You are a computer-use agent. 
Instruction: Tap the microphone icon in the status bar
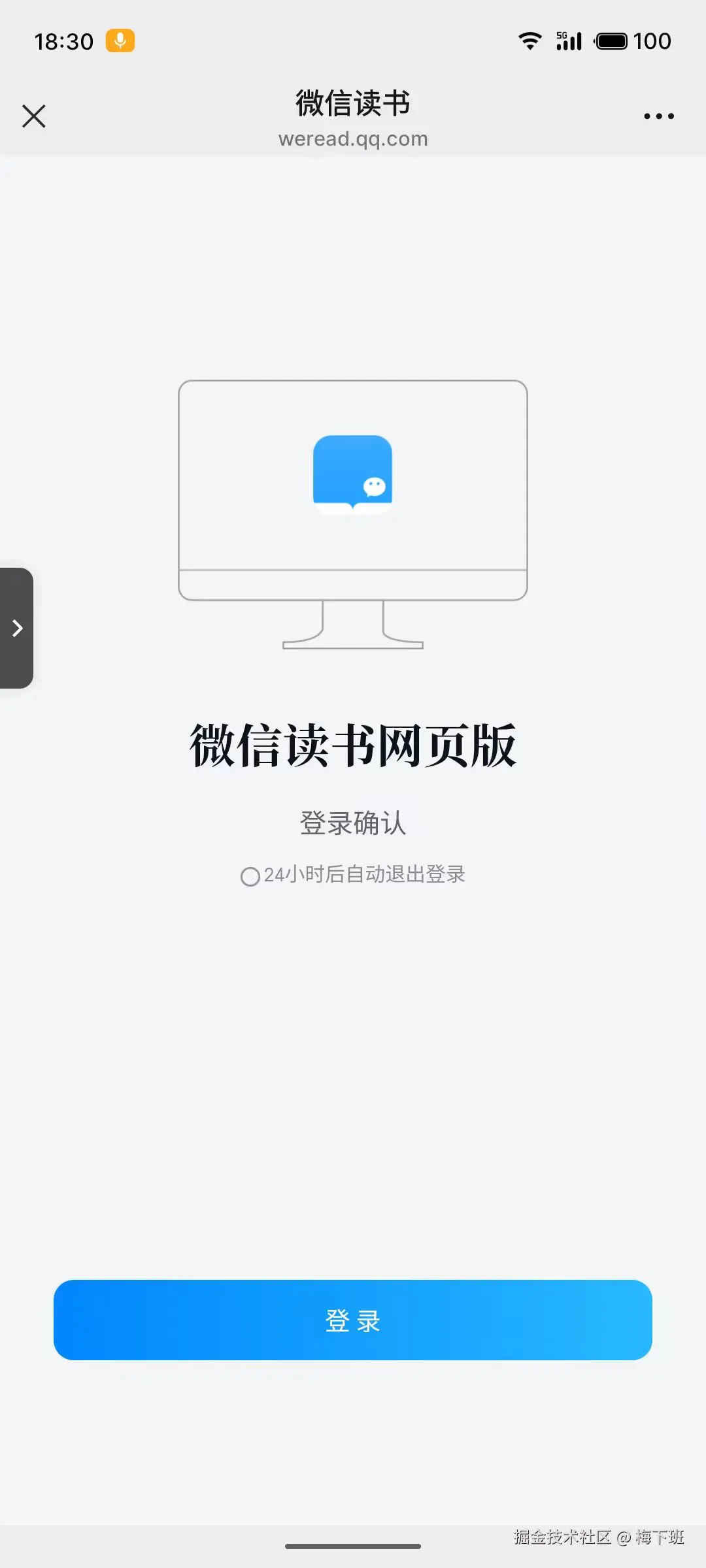[x=118, y=41]
